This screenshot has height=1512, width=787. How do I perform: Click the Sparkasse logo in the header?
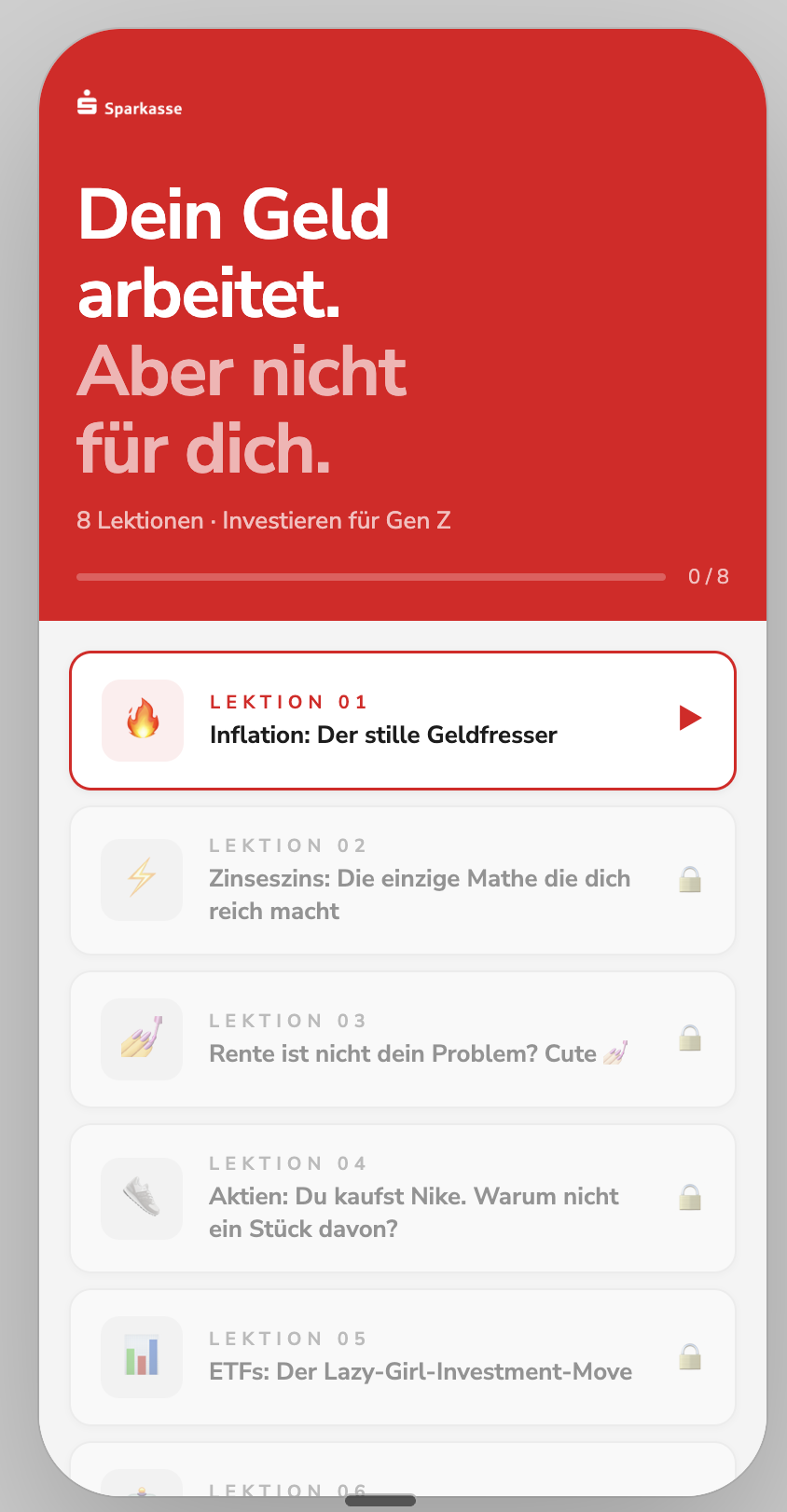[131, 105]
